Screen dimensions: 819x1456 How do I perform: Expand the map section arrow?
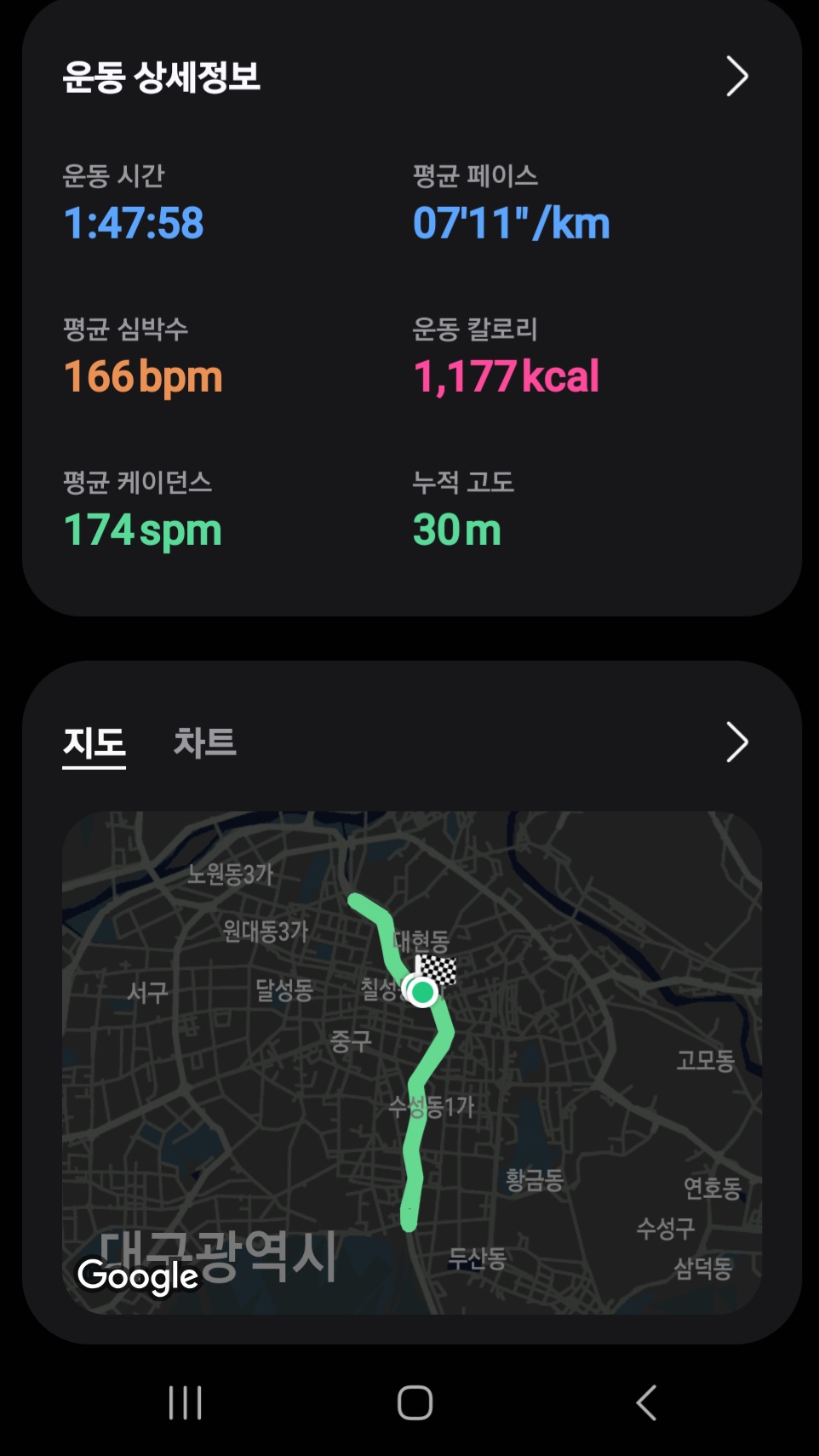click(x=736, y=742)
